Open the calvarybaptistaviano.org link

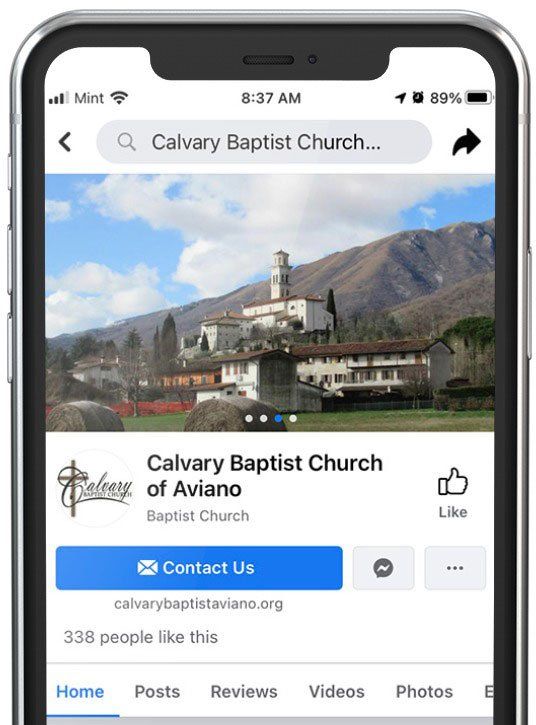198,604
